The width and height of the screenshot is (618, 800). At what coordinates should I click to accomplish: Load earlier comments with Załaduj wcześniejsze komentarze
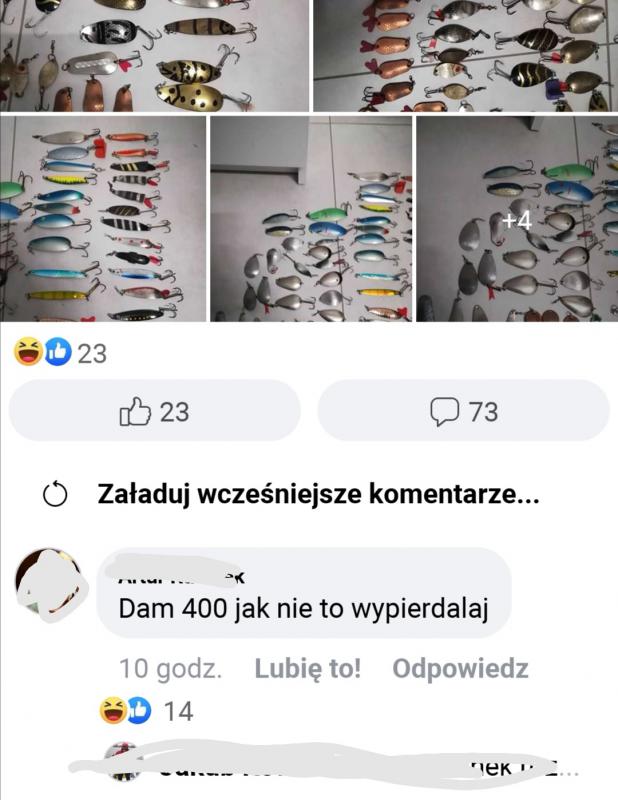(x=317, y=494)
